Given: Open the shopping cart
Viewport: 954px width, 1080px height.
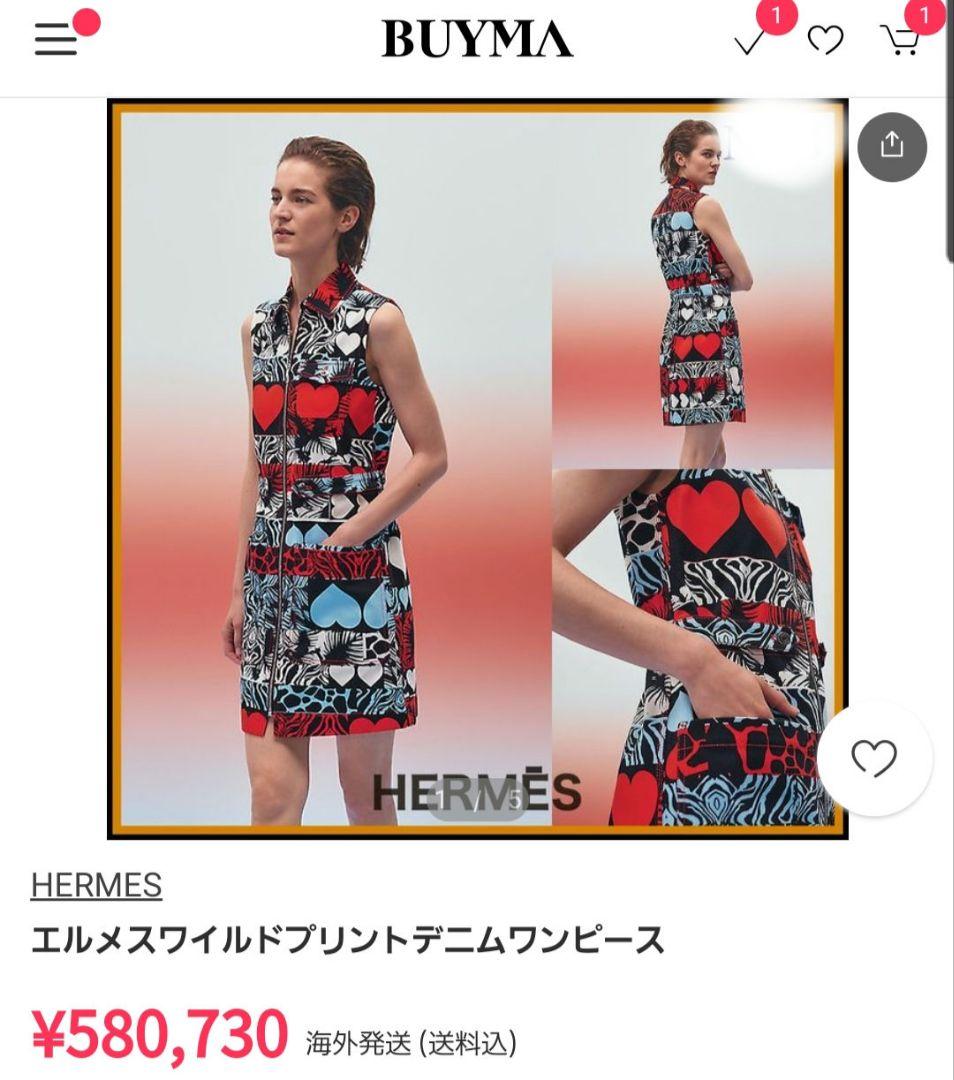Looking at the screenshot, I should pos(899,40).
